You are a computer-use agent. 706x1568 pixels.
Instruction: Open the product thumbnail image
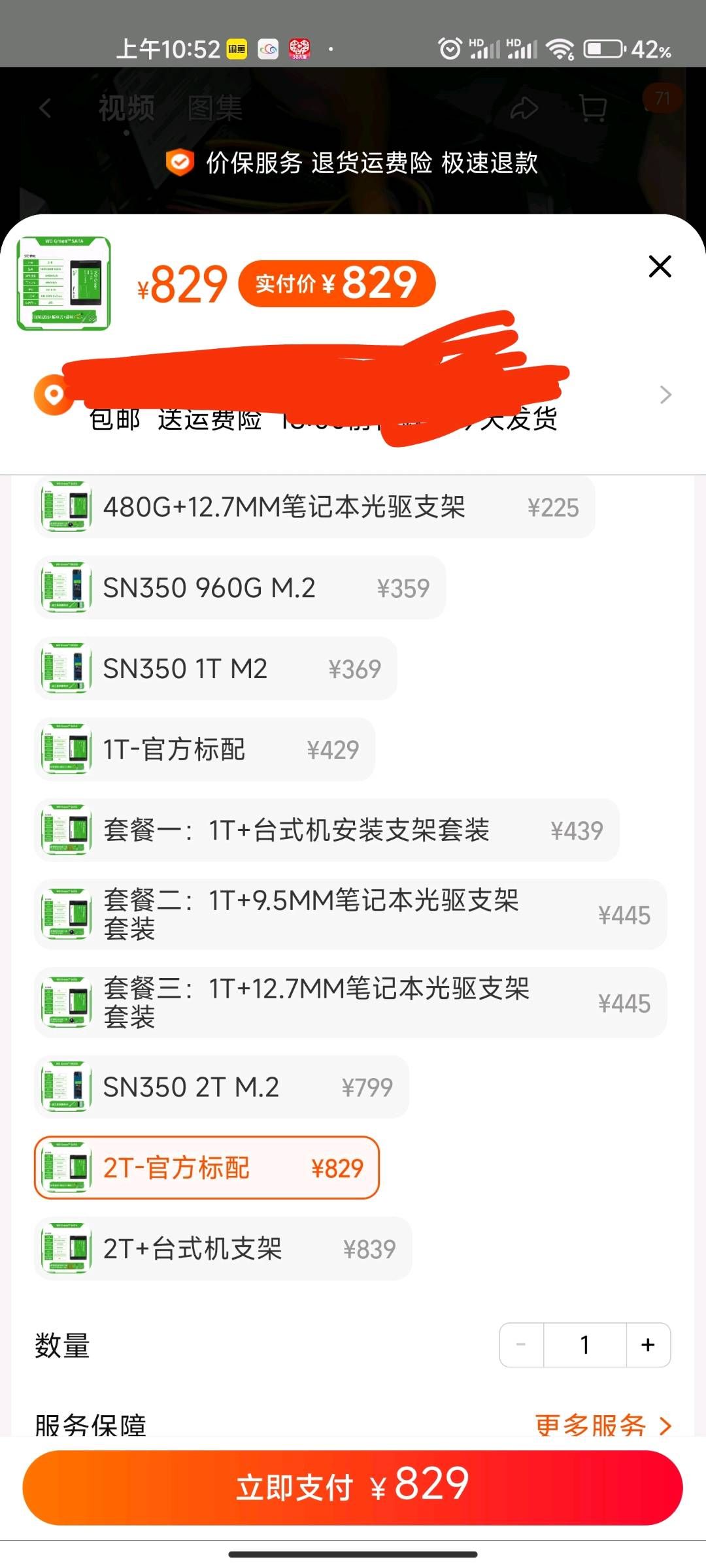click(63, 284)
